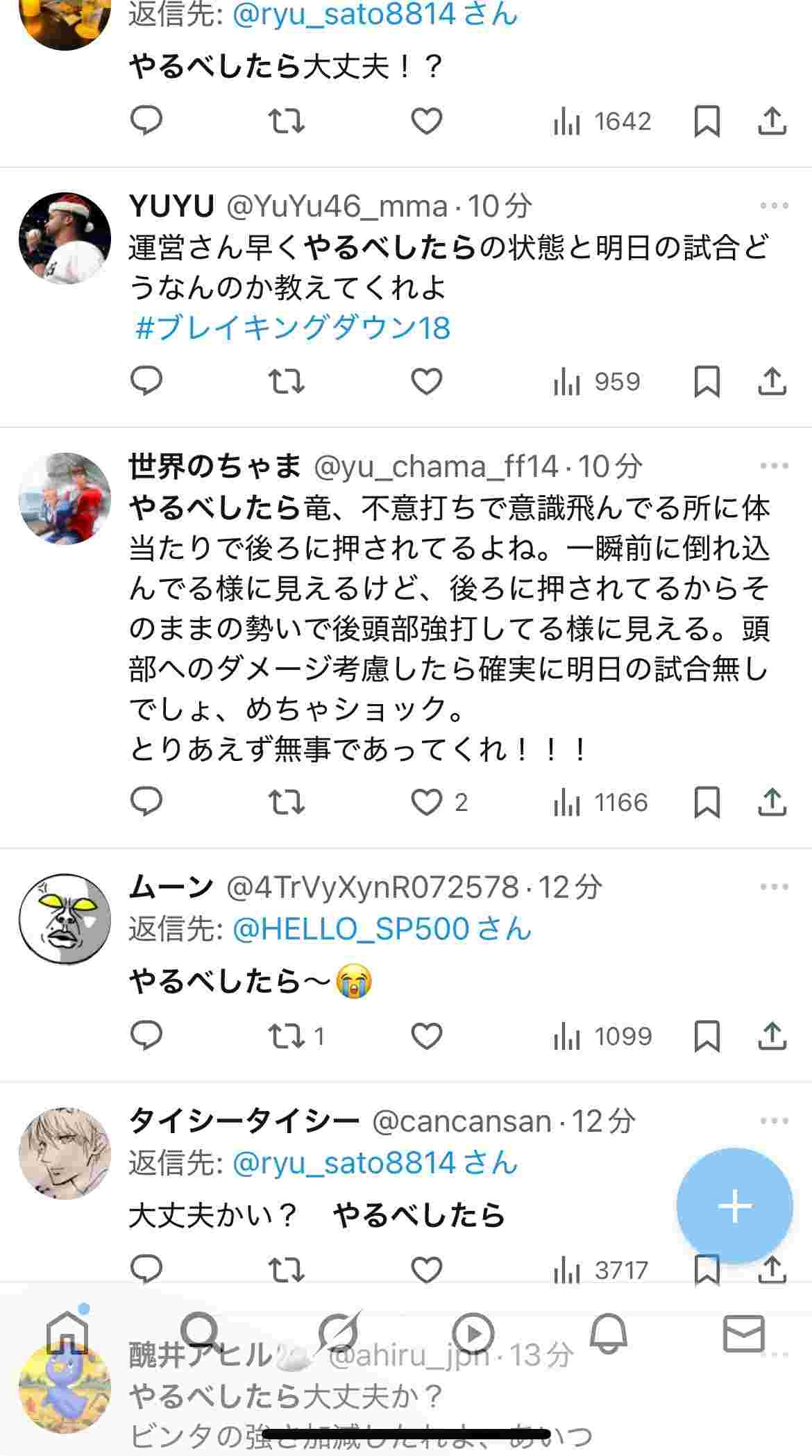This screenshot has height=1456, width=812.
Task: Open the Notifications bell tab
Action: 609,1333
